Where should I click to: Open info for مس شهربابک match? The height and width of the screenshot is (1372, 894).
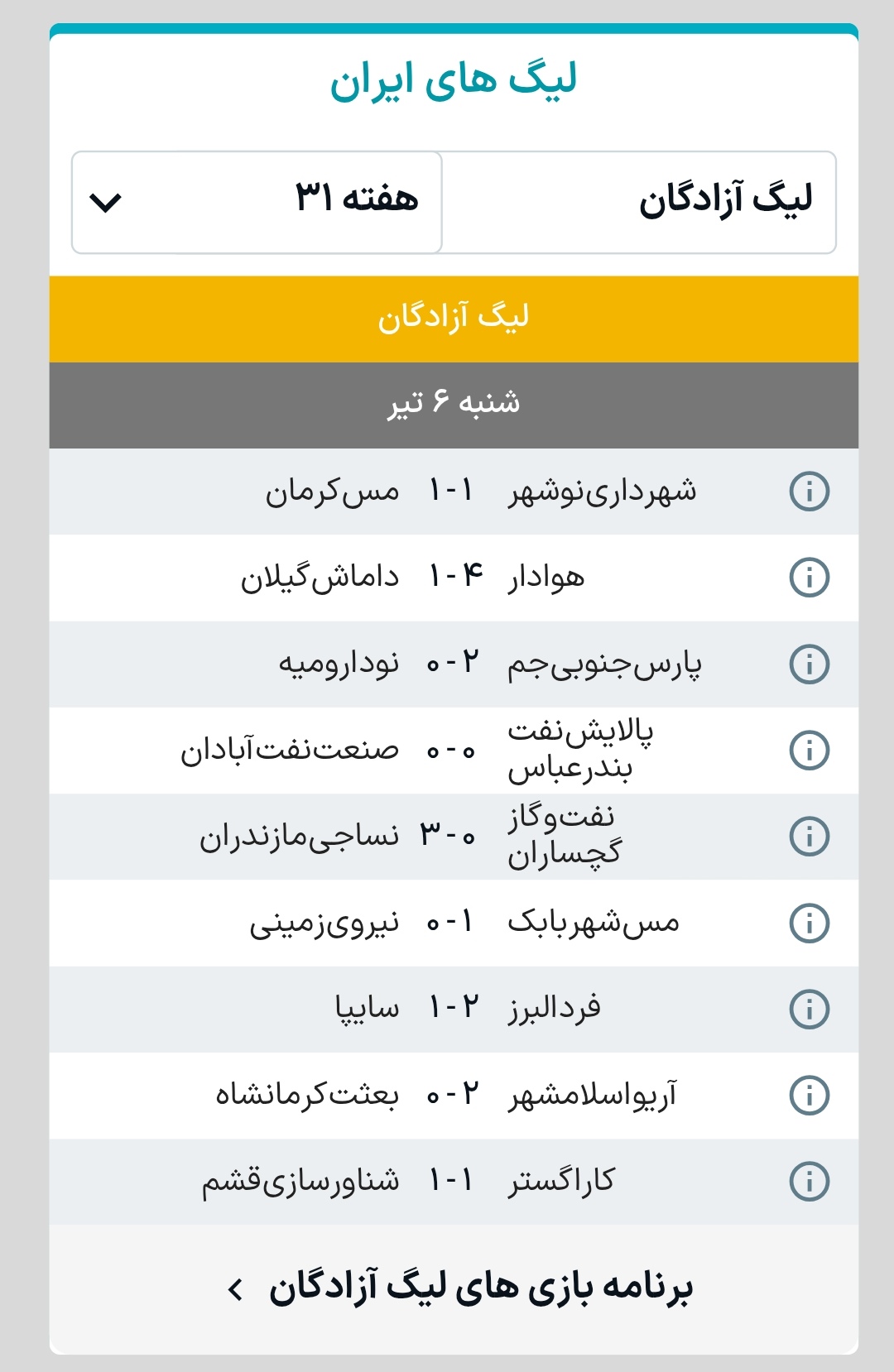point(809,923)
